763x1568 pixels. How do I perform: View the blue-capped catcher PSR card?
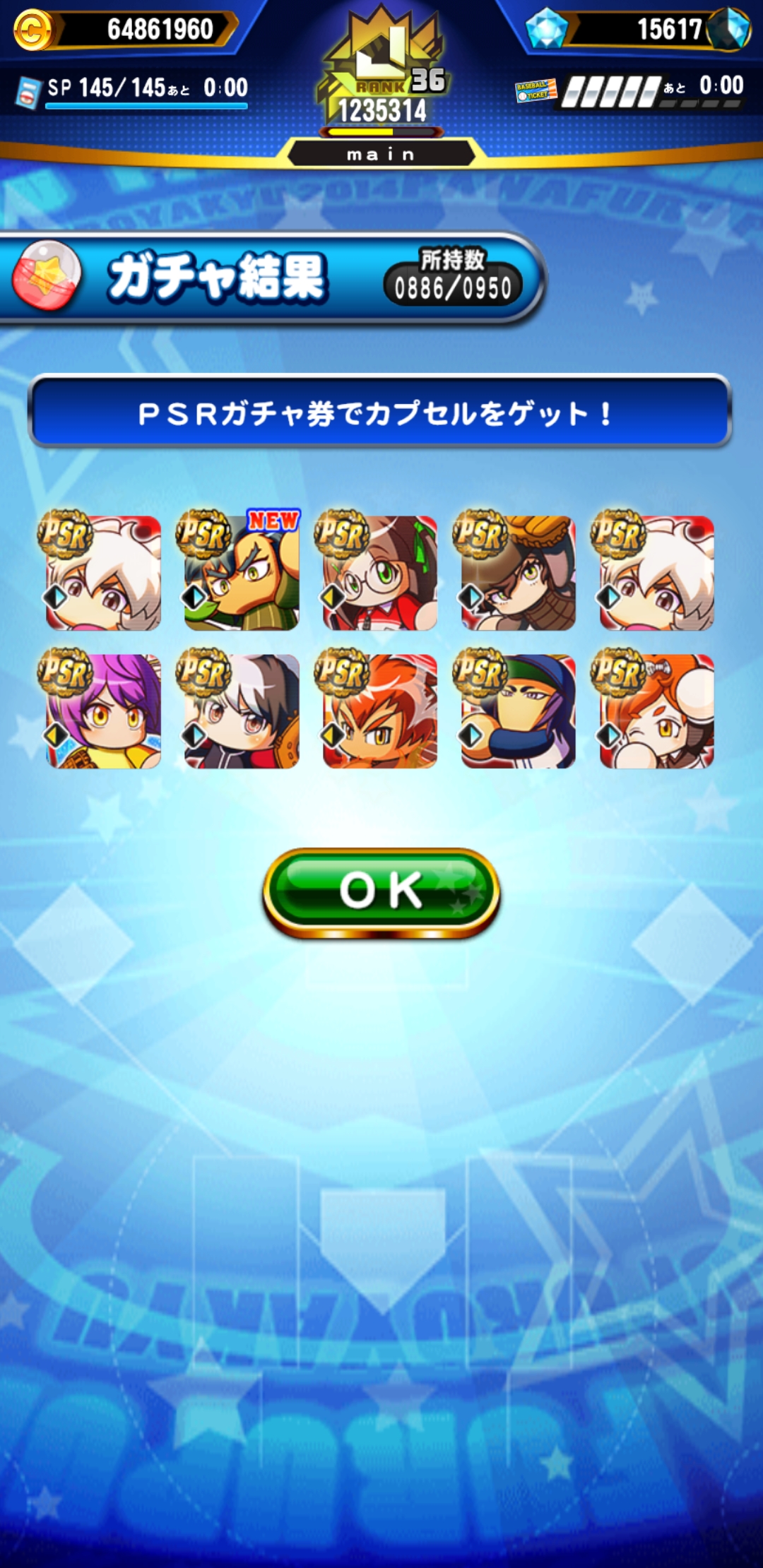coord(519,711)
